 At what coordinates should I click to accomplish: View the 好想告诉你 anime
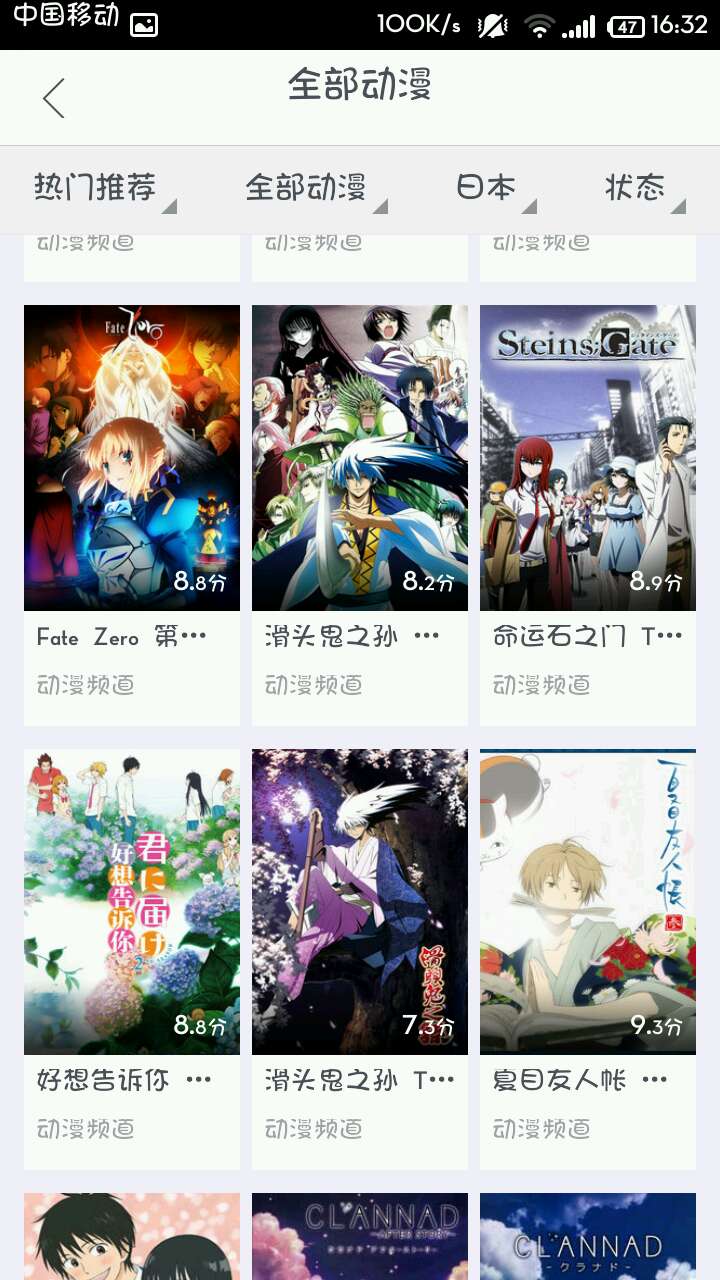click(x=132, y=902)
